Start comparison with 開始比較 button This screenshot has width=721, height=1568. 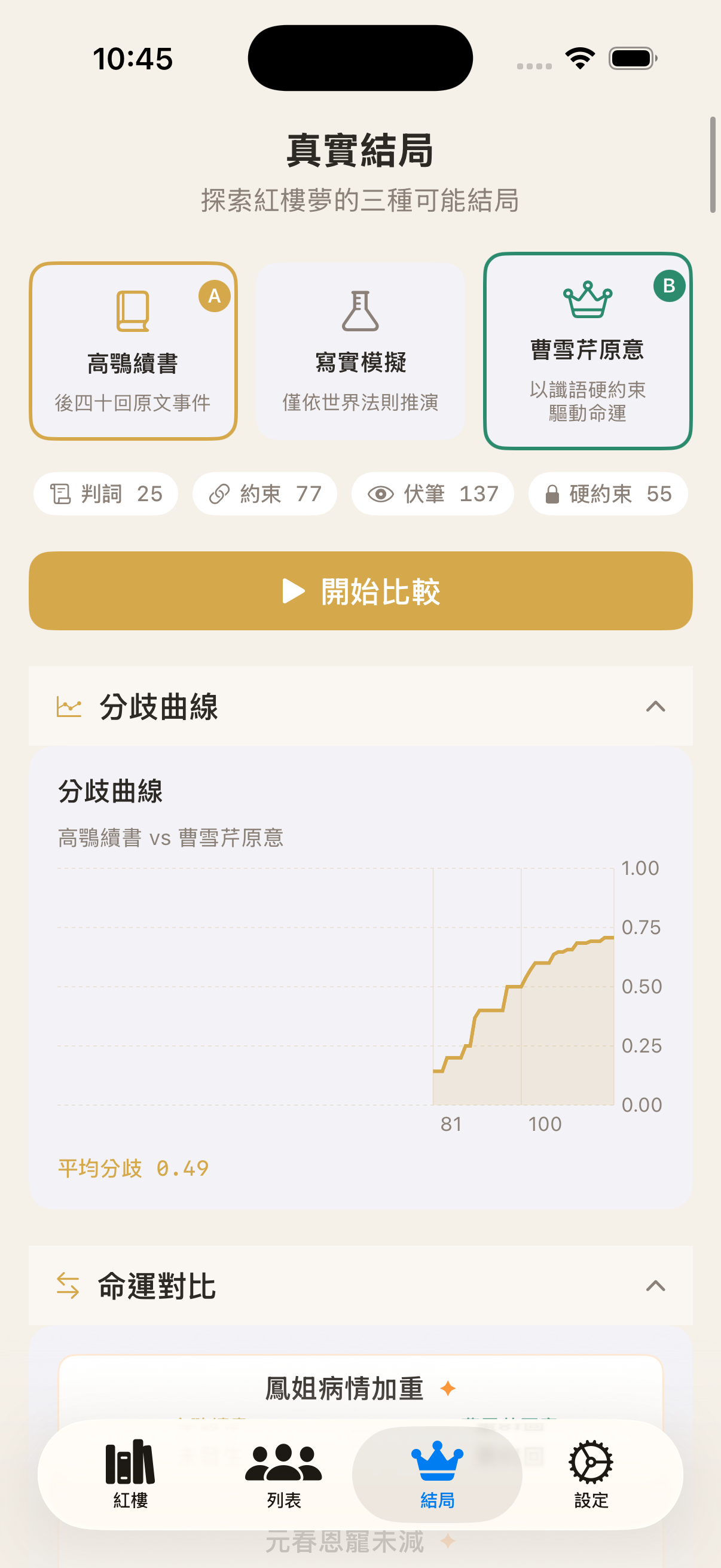(x=360, y=590)
